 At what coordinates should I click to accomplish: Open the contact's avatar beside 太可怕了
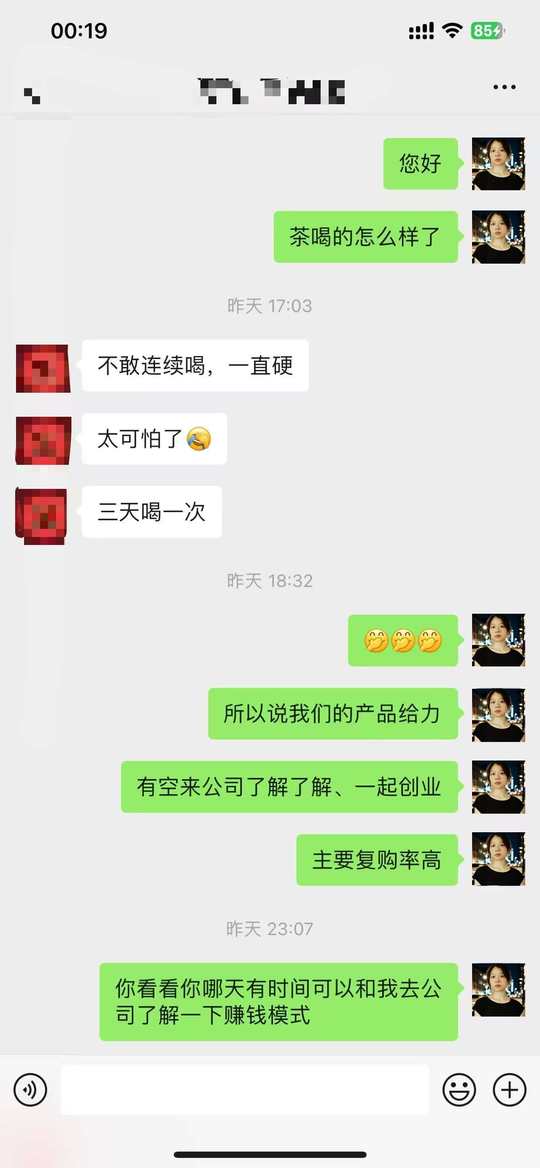coord(43,441)
